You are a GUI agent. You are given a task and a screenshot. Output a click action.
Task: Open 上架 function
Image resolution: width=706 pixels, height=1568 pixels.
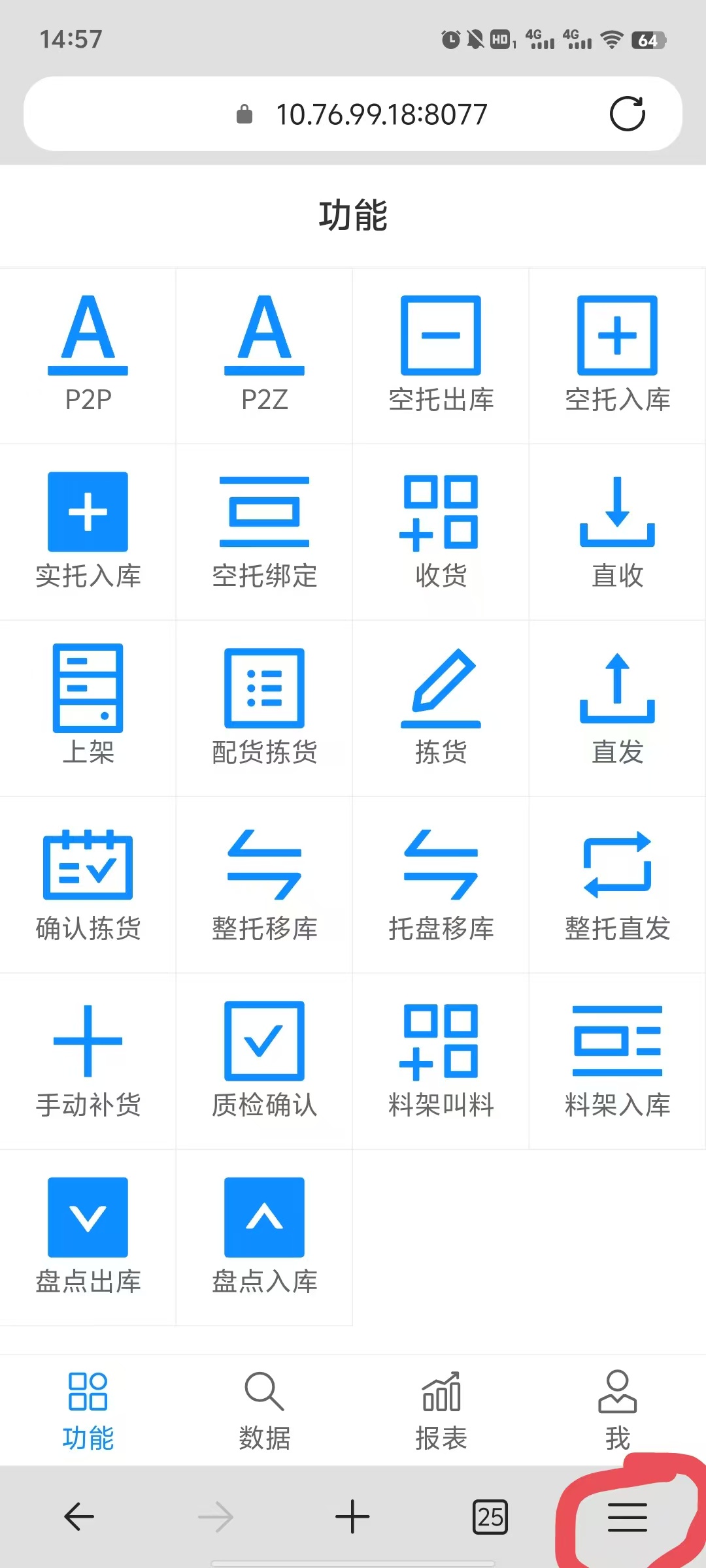88,708
